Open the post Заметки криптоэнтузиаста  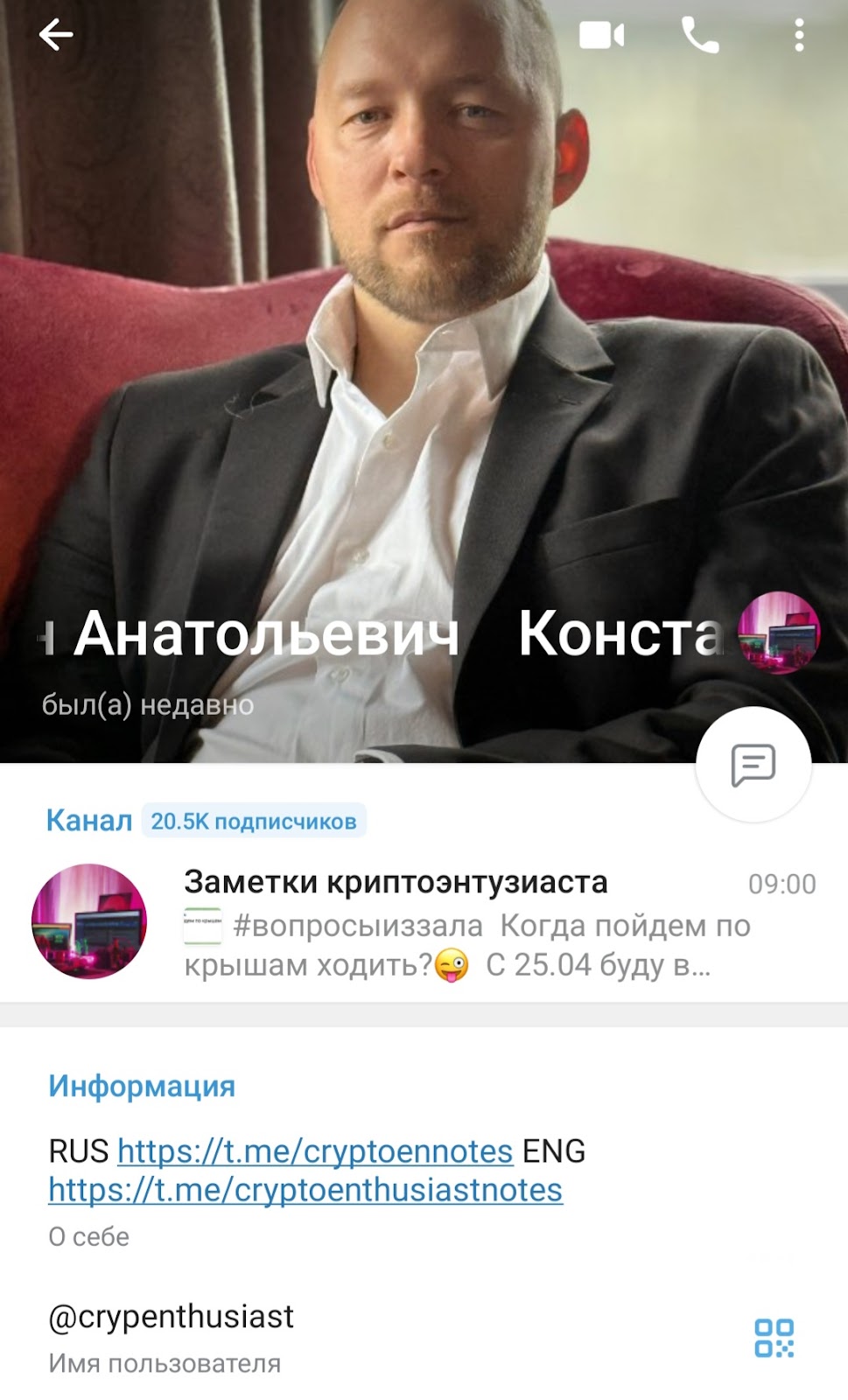coord(396,884)
